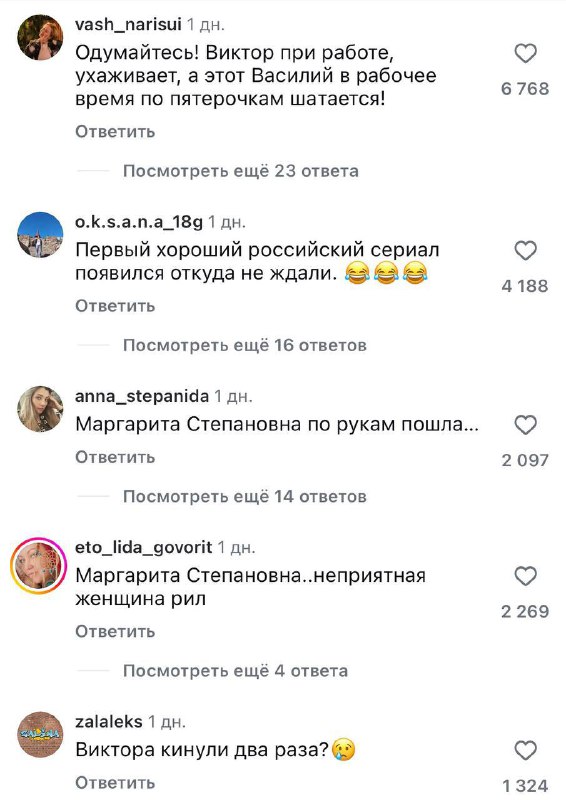Open eto_lida_govorit's story avatar

click(x=39, y=566)
